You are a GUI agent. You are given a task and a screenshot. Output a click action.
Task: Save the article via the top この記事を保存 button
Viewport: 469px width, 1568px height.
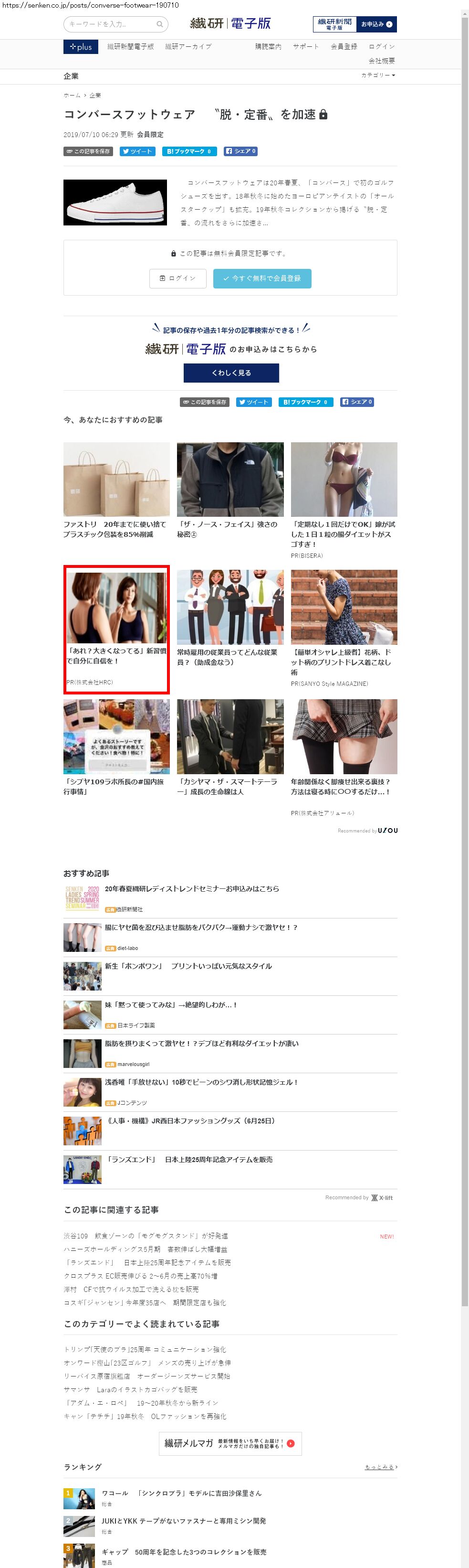coord(88,151)
